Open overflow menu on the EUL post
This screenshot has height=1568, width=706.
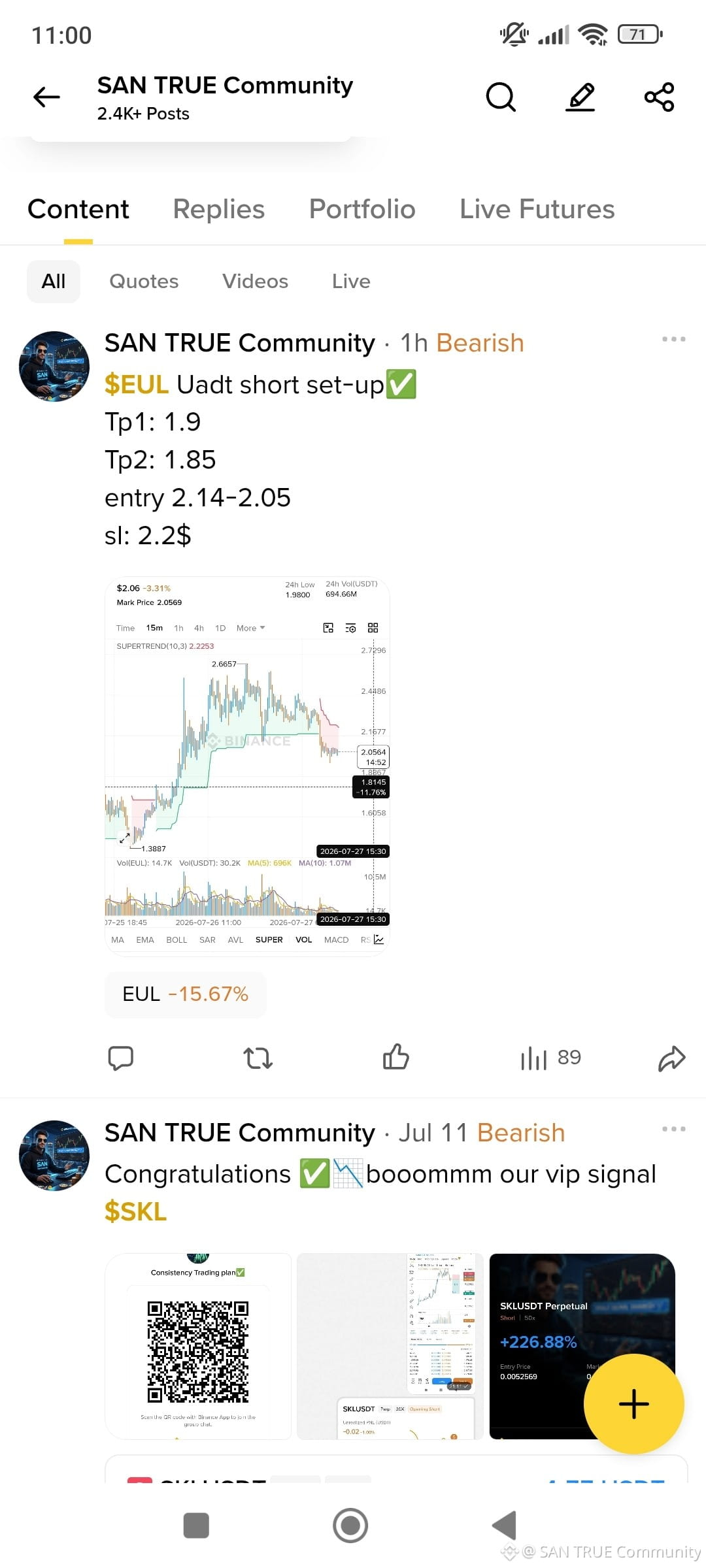tap(673, 339)
